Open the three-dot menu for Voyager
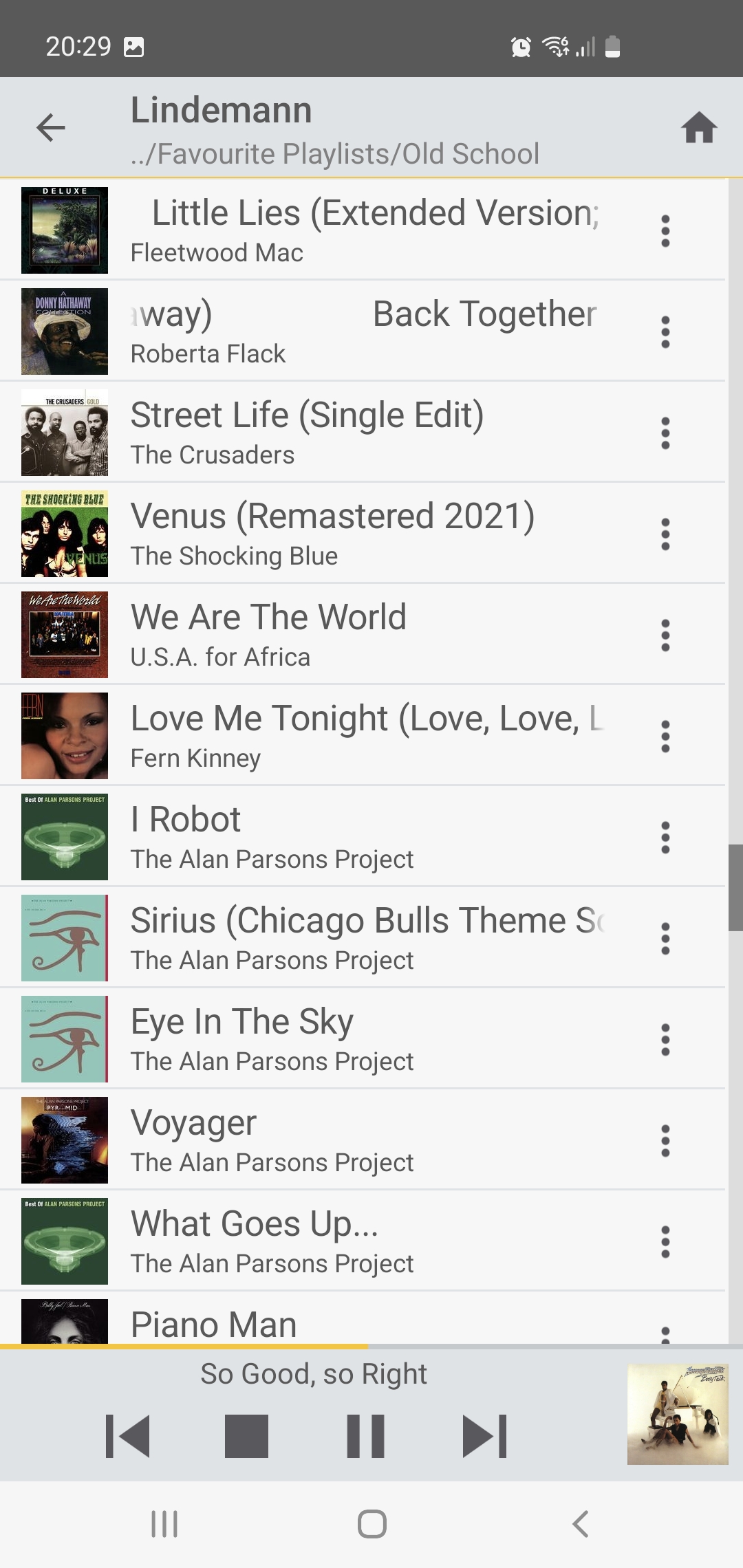The width and height of the screenshot is (743, 1568). [665, 1140]
